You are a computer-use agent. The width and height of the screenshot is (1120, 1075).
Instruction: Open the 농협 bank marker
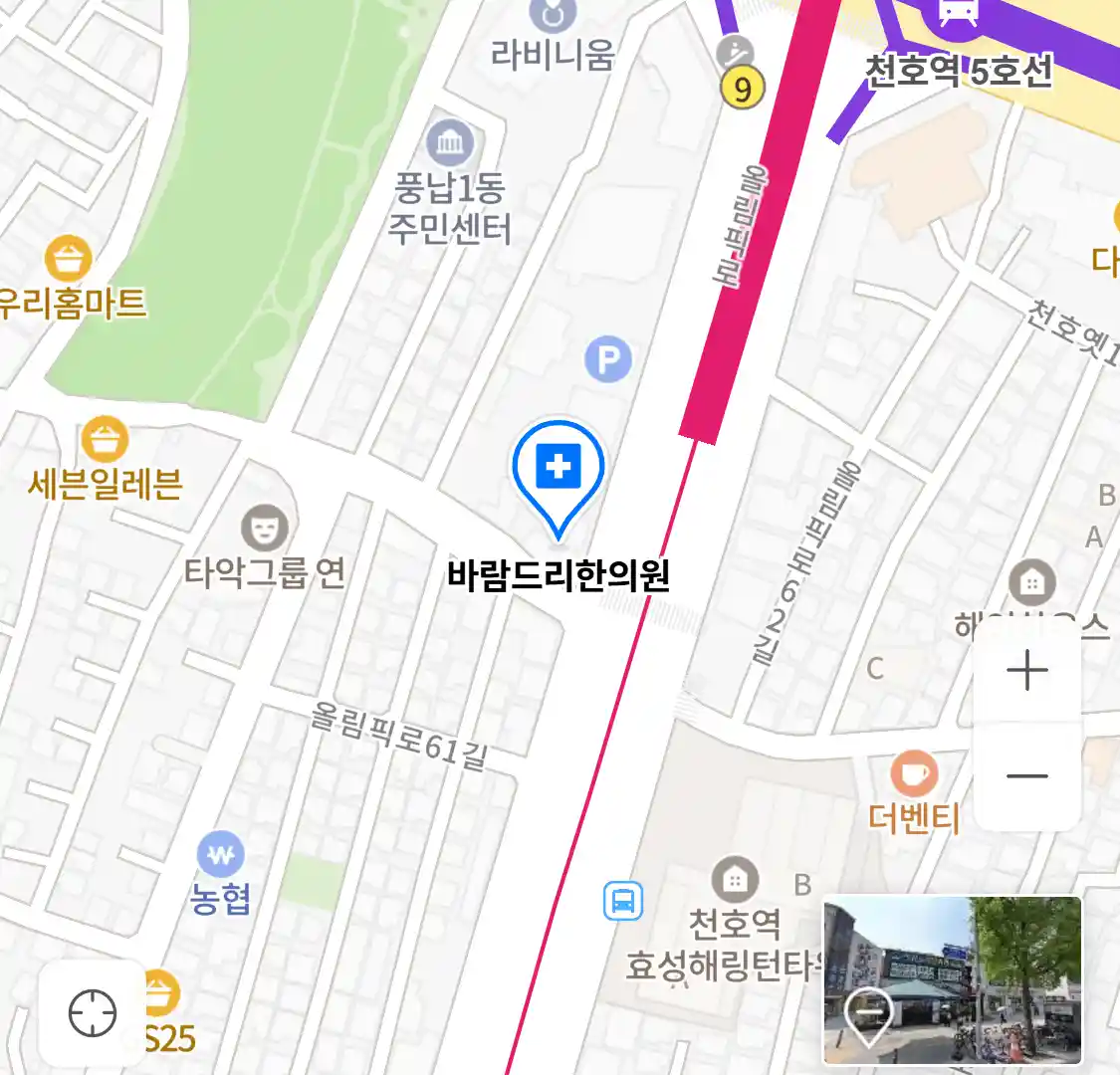[x=220, y=855]
